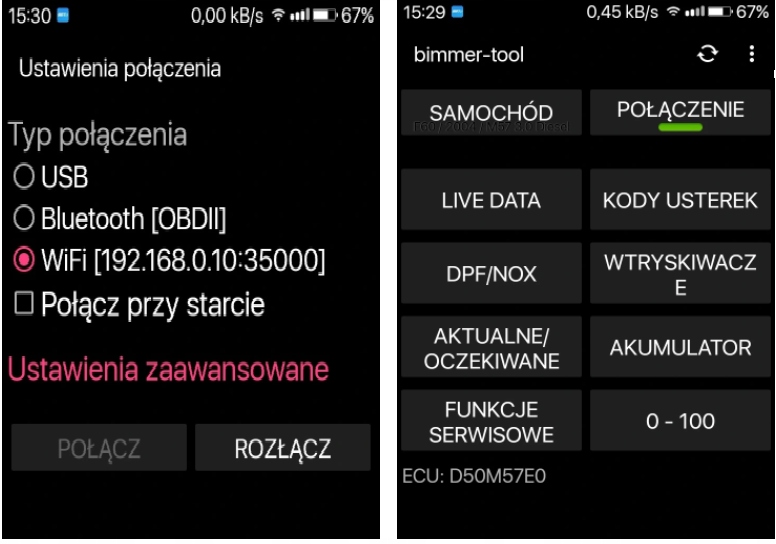Open the POŁĄCZENIE settings
The height and width of the screenshot is (544, 776).
(680, 111)
